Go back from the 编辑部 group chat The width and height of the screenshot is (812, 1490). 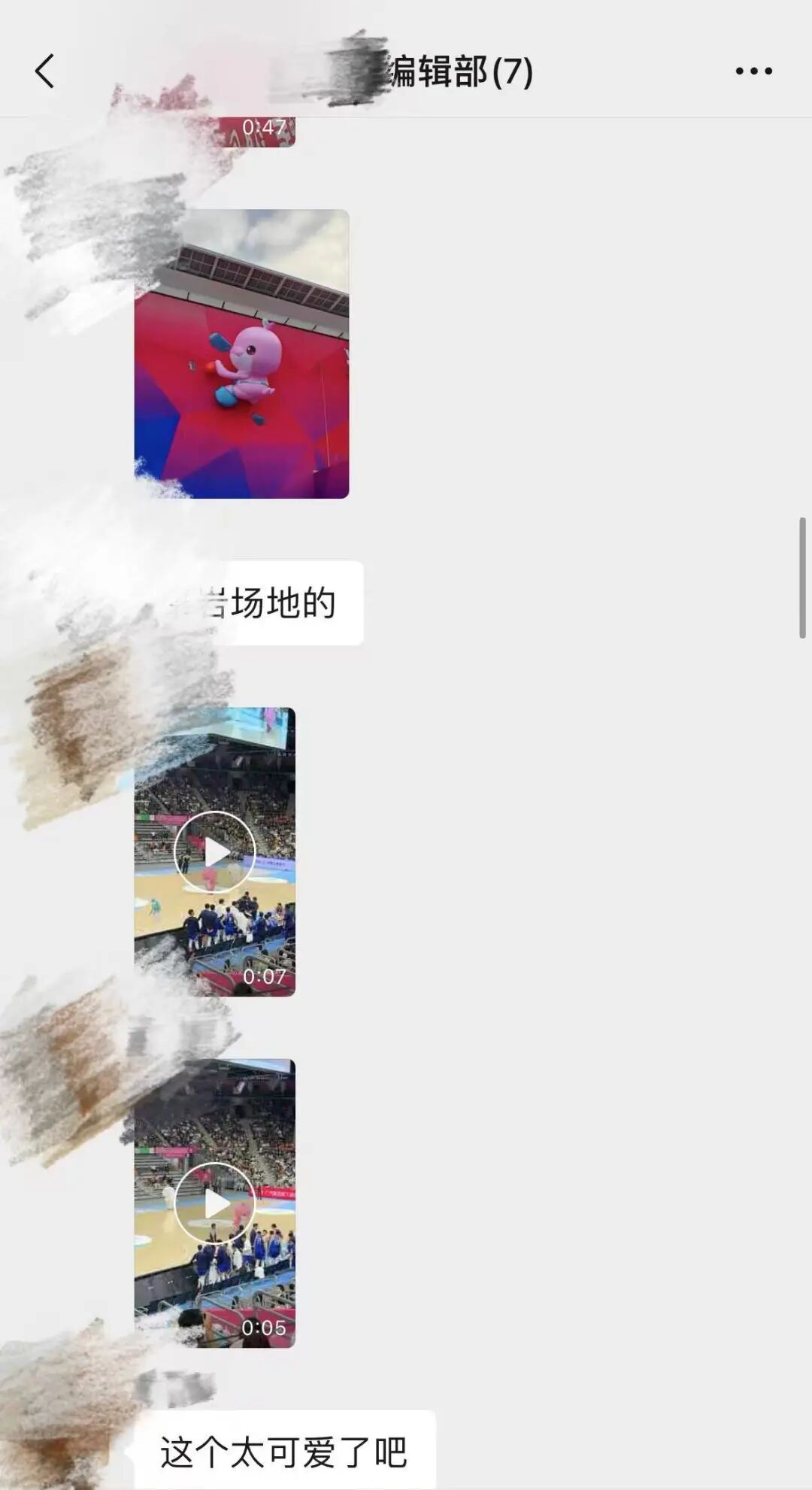(45, 71)
